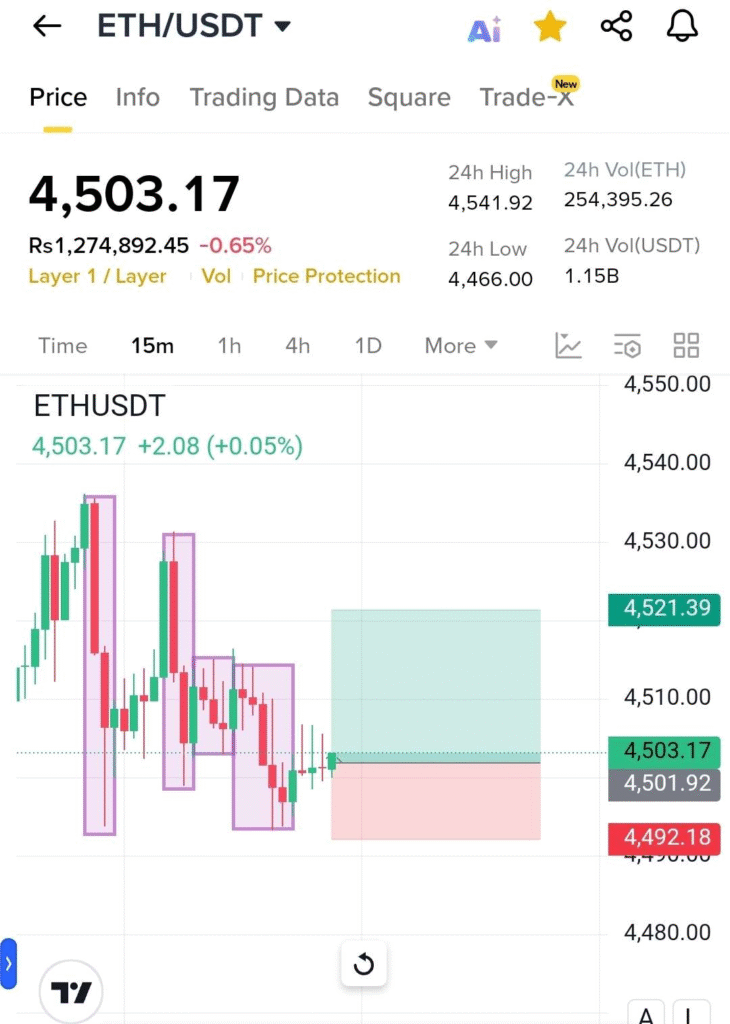Share this trading pair
The height and width of the screenshot is (1024, 730).
point(617,27)
